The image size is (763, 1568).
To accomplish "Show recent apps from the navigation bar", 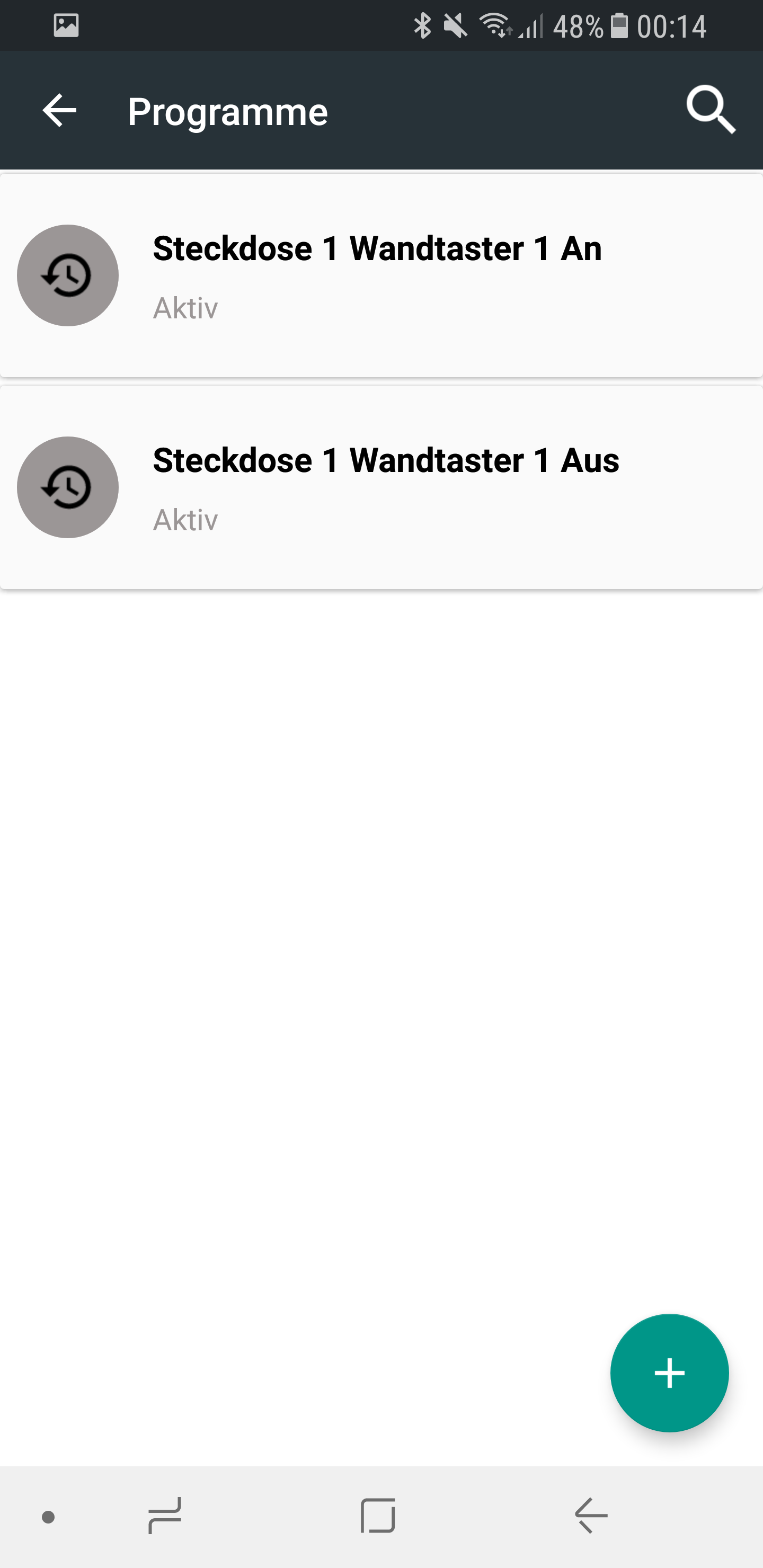I will pos(164,1515).
